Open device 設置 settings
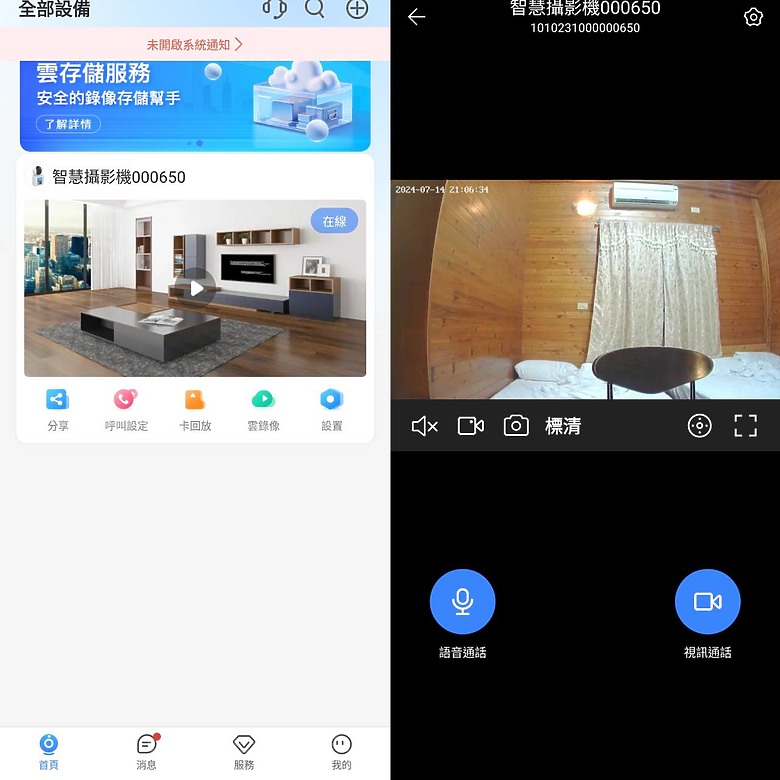 click(331, 409)
